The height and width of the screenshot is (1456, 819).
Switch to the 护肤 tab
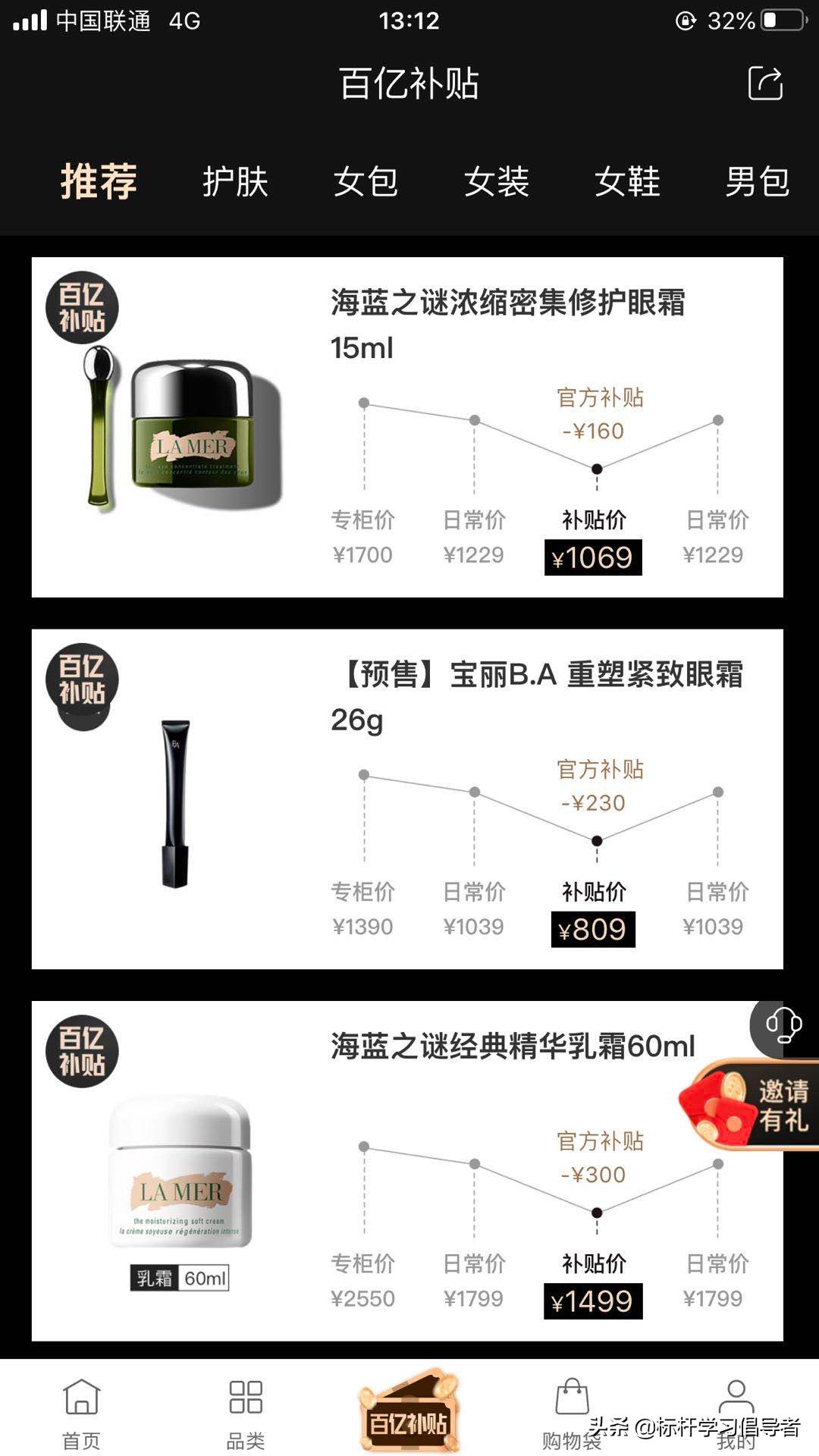[235, 182]
